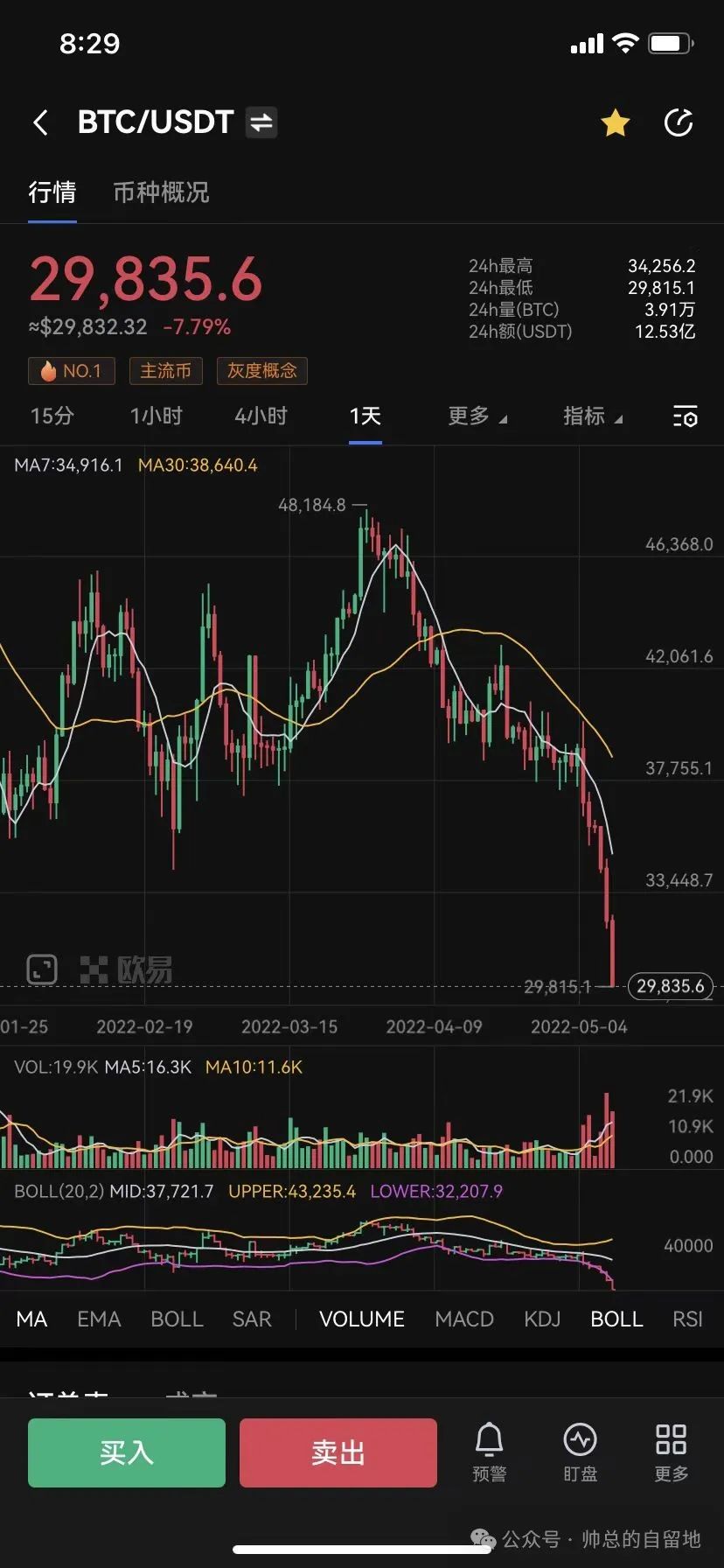Select the 4小时 chart interval
The image size is (724, 1568).
click(261, 416)
